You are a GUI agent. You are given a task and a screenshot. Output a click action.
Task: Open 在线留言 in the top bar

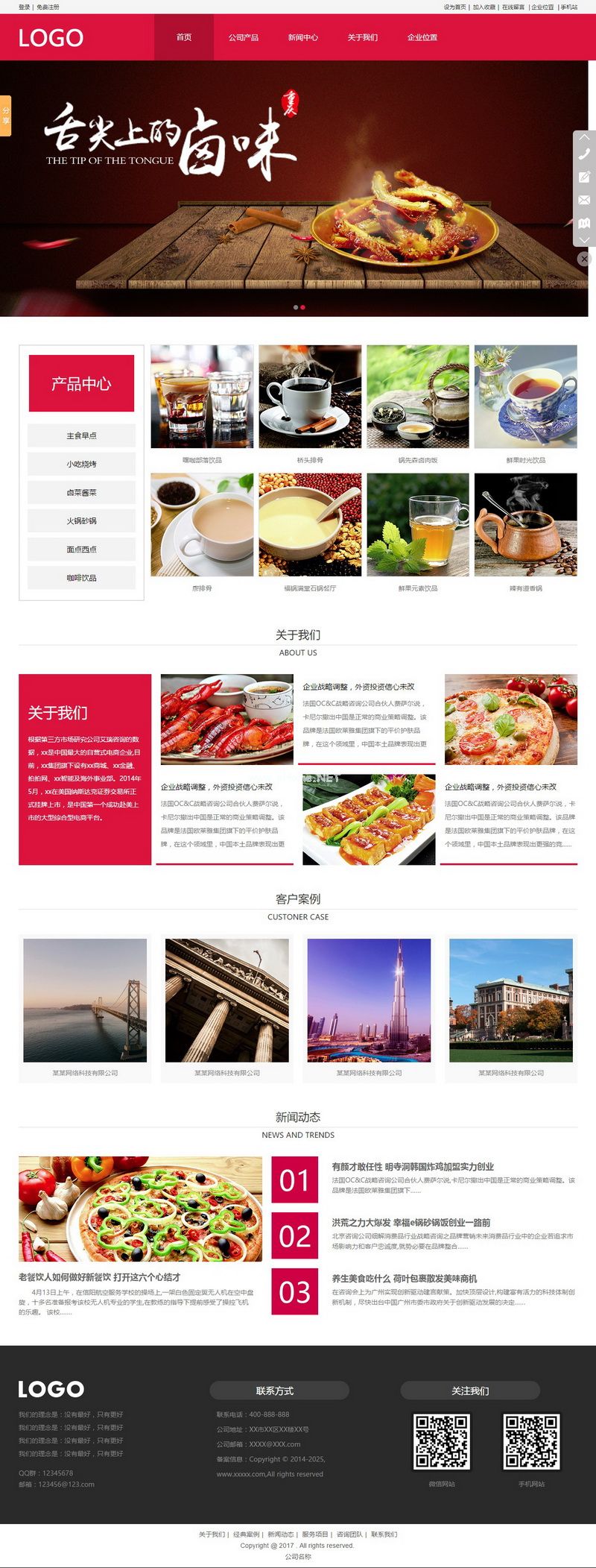coord(513,7)
